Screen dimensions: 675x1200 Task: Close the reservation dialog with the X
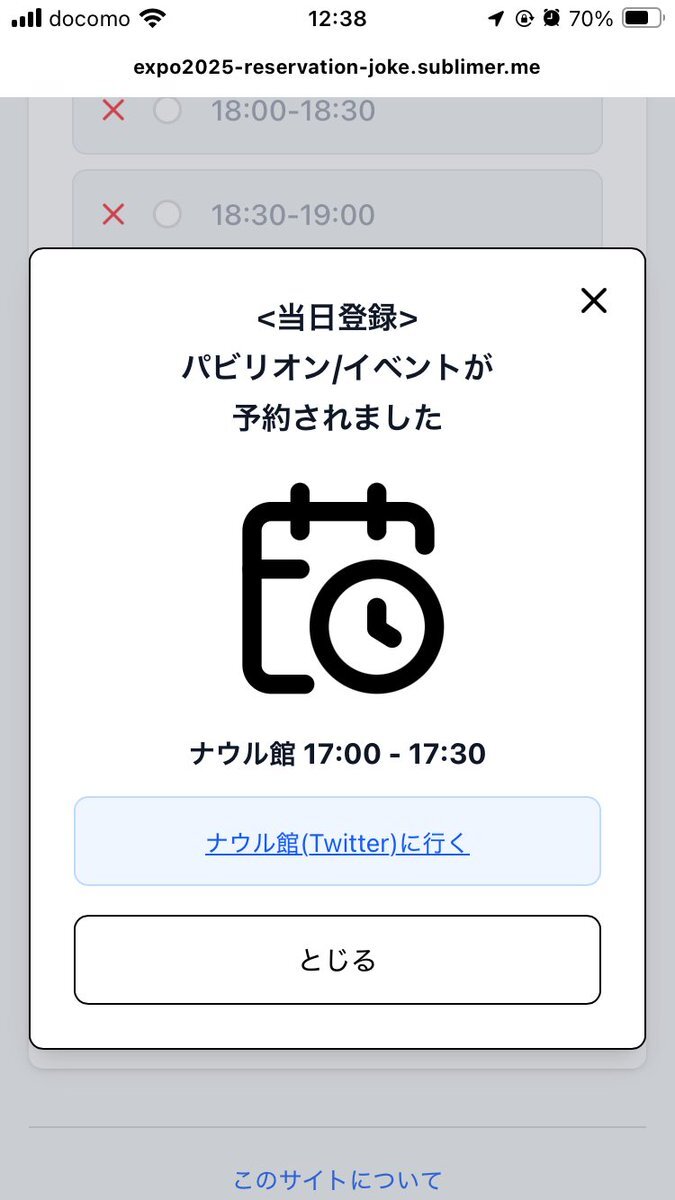[x=594, y=300]
